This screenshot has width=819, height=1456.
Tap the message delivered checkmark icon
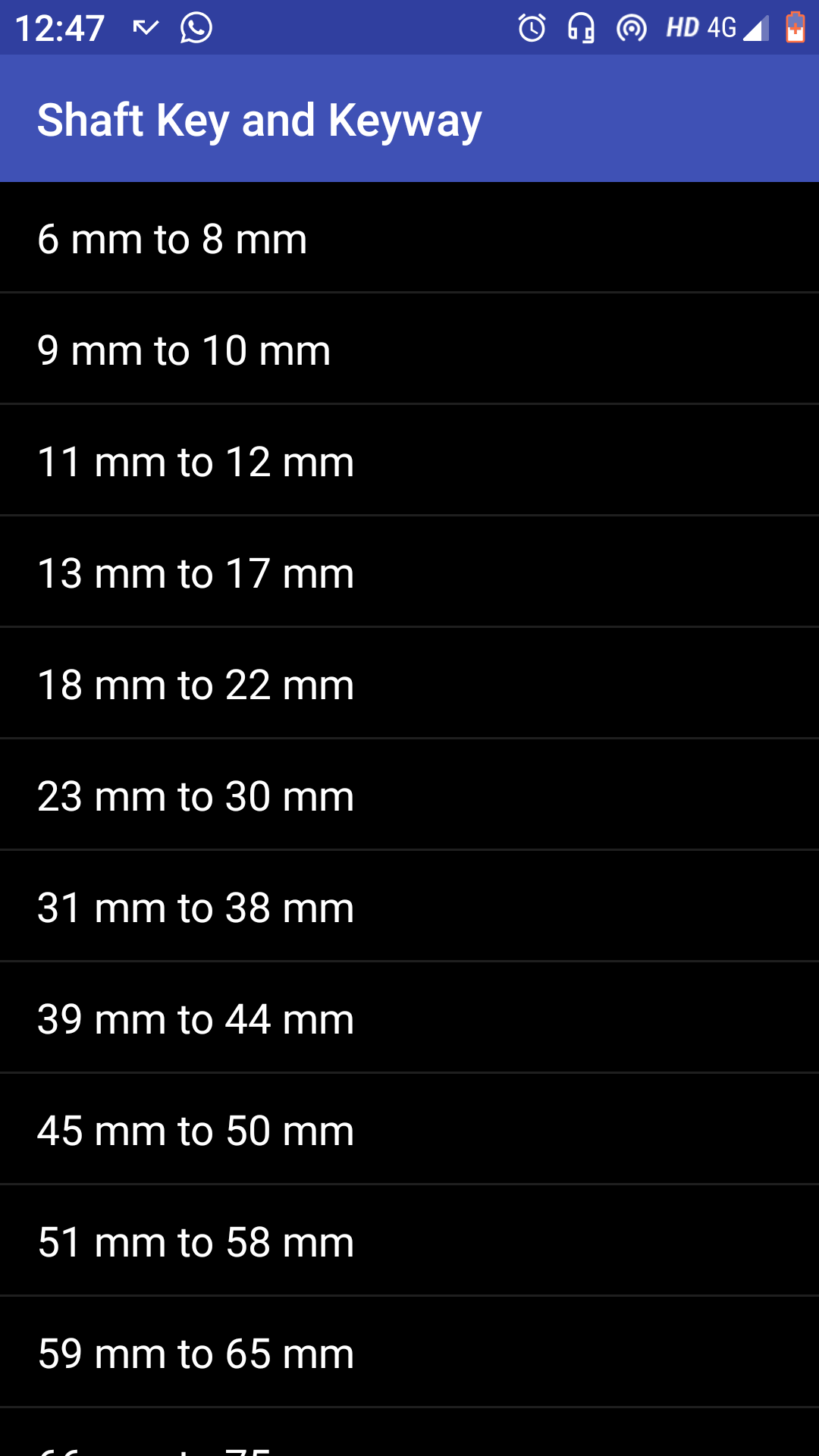144,27
